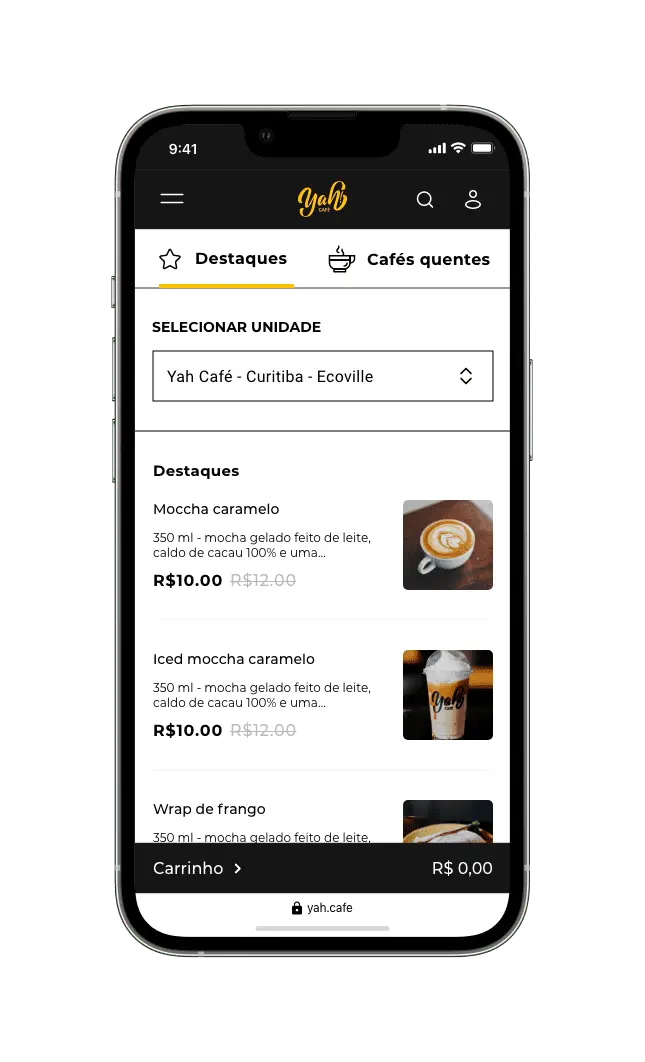Open the user account icon

[473, 200]
